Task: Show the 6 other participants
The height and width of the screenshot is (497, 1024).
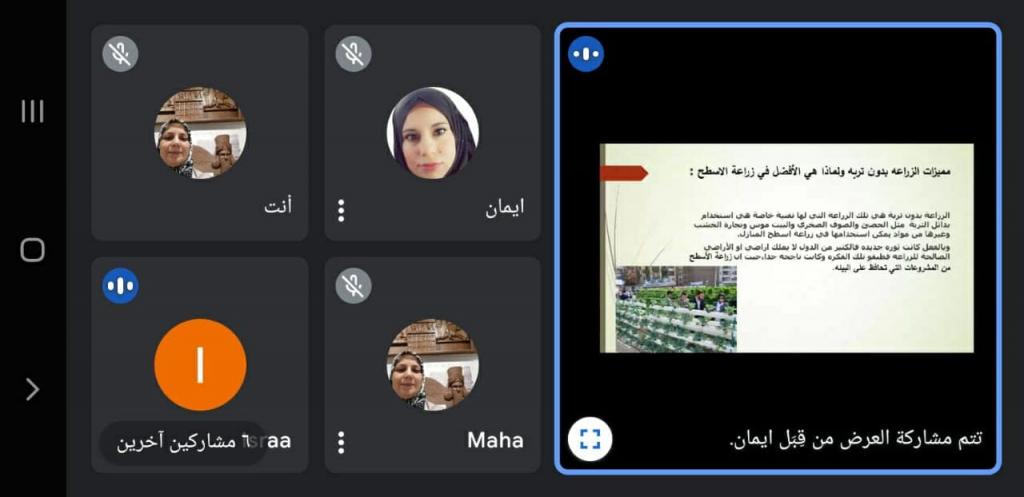Action: (182, 442)
